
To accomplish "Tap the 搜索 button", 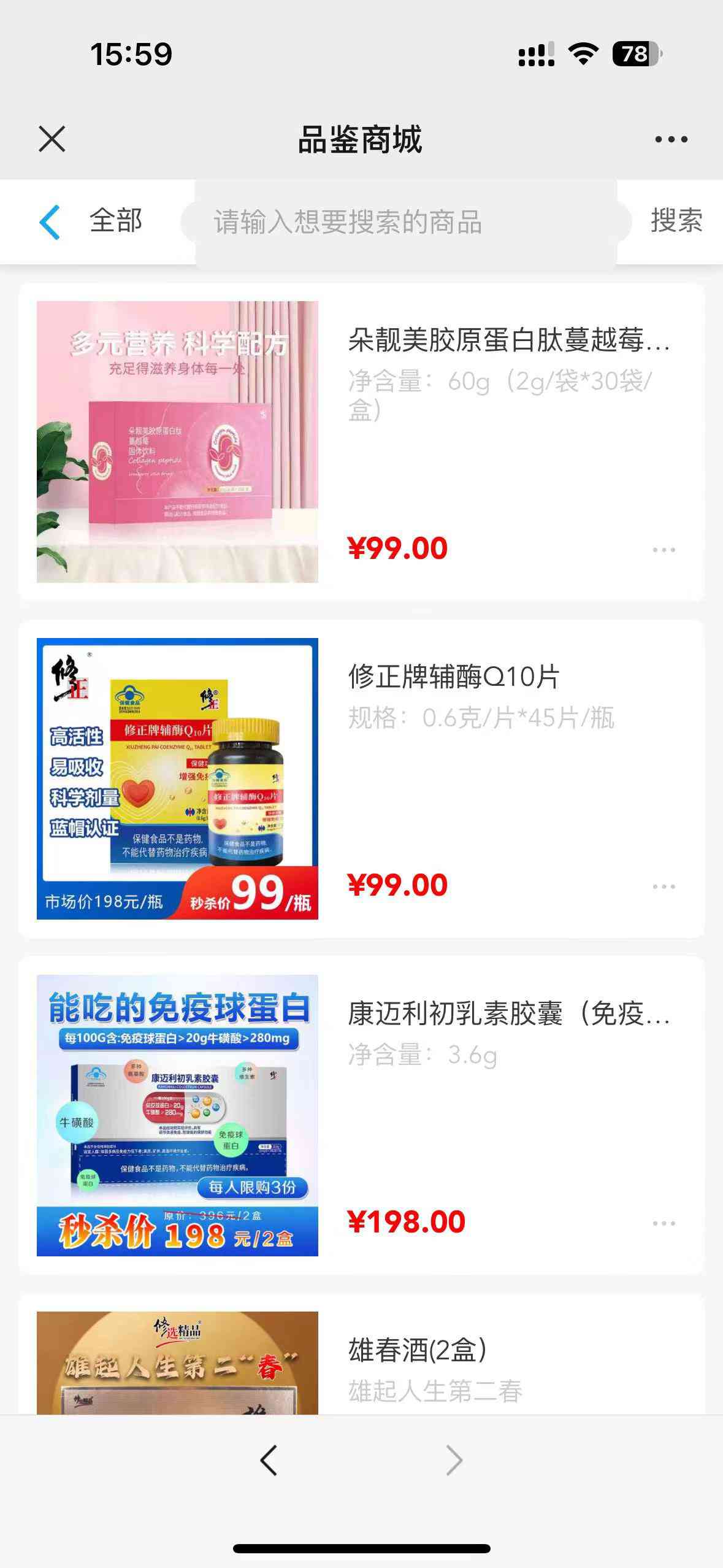I will coord(676,221).
